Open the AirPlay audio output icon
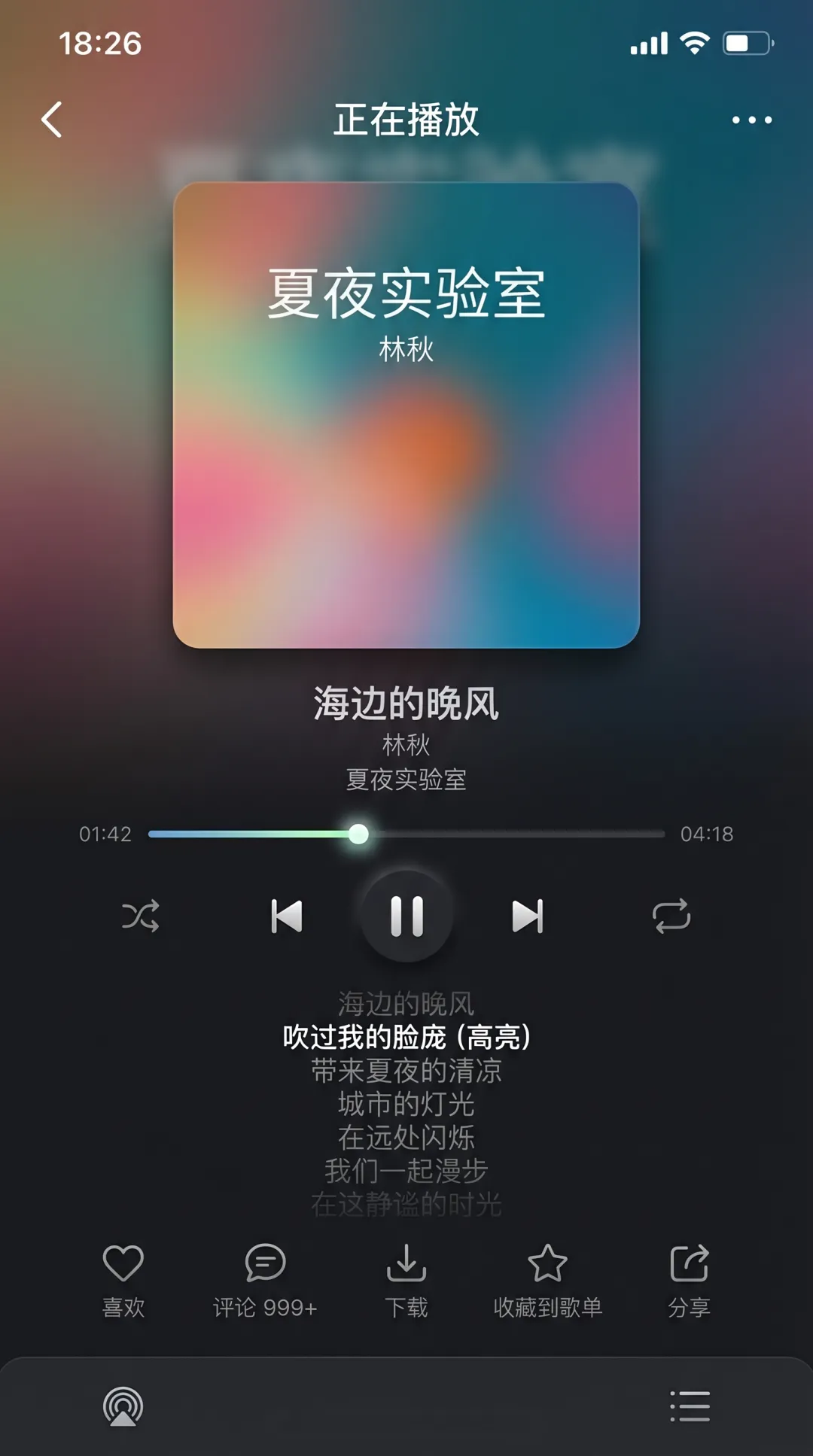This screenshot has width=813, height=1456. point(123,1406)
